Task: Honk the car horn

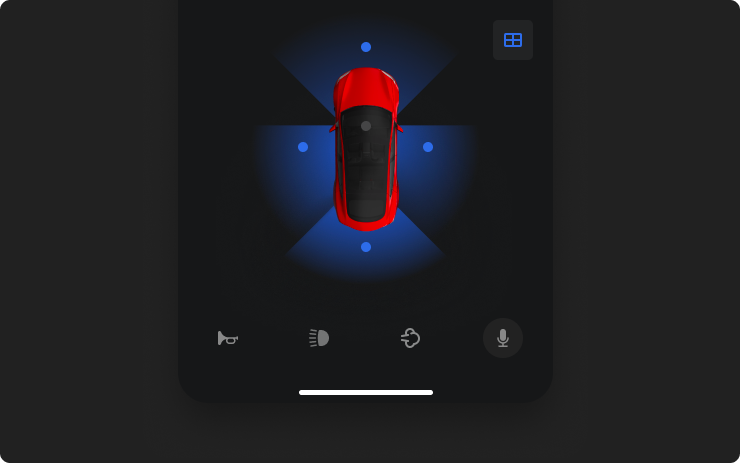Action: tap(228, 338)
